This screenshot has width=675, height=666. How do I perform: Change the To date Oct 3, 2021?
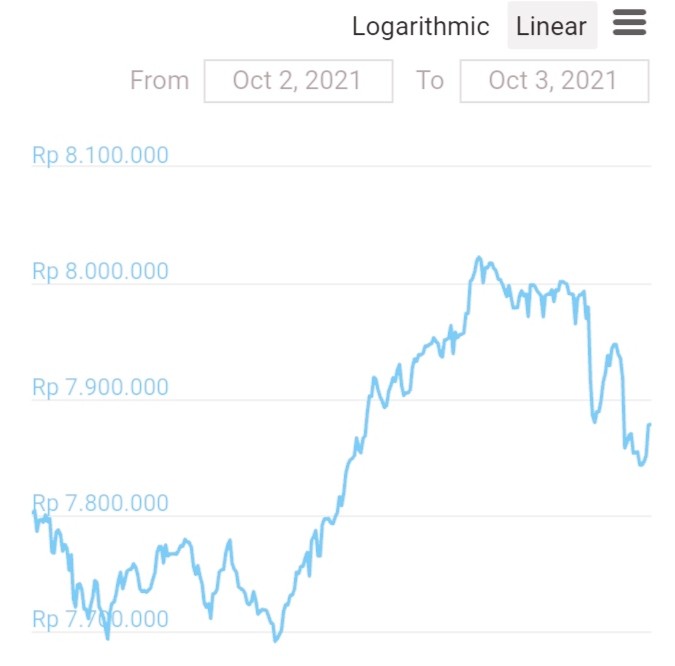(554, 81)
